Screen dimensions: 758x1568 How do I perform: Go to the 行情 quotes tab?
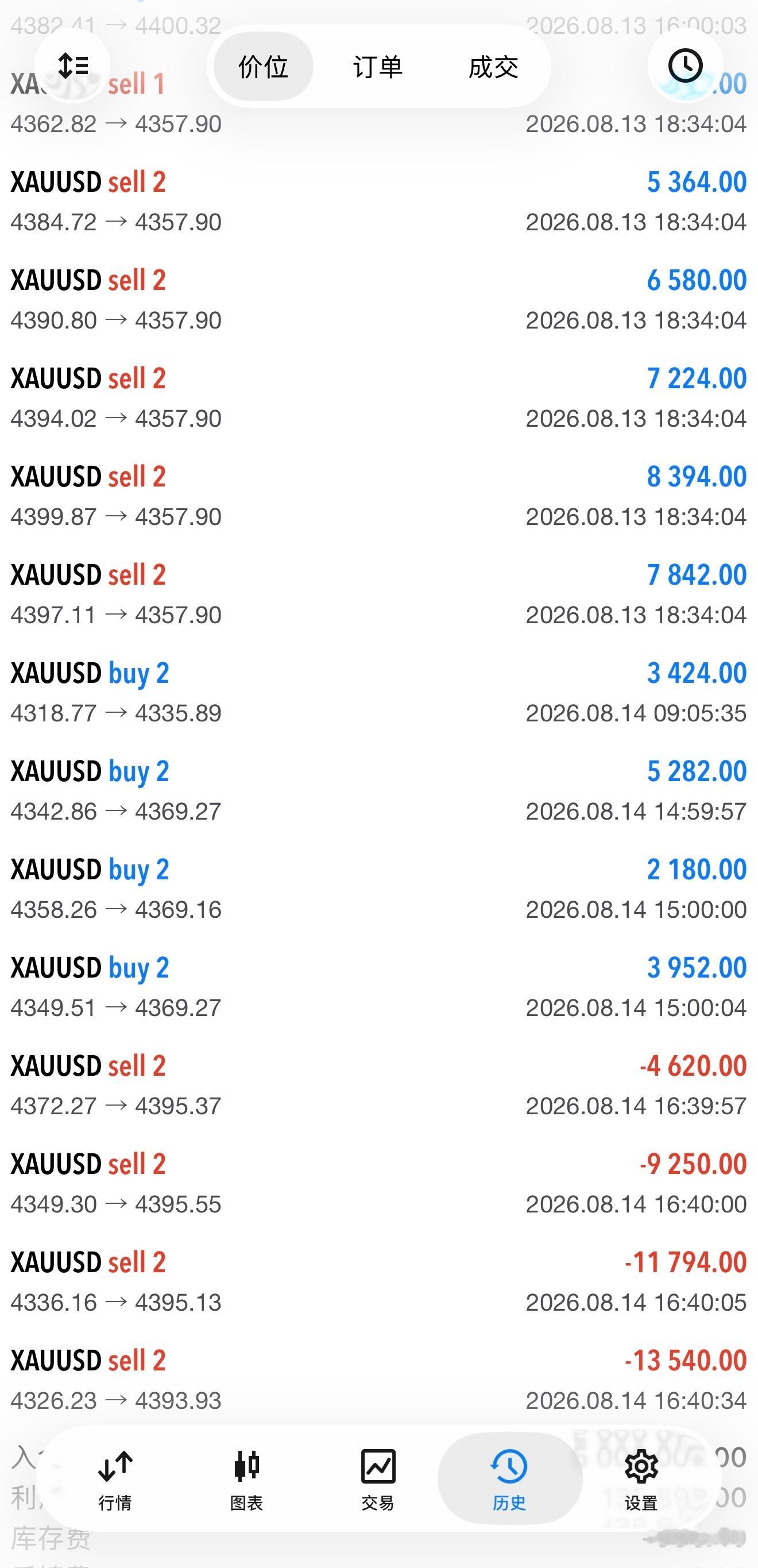tap(115, 1481)
